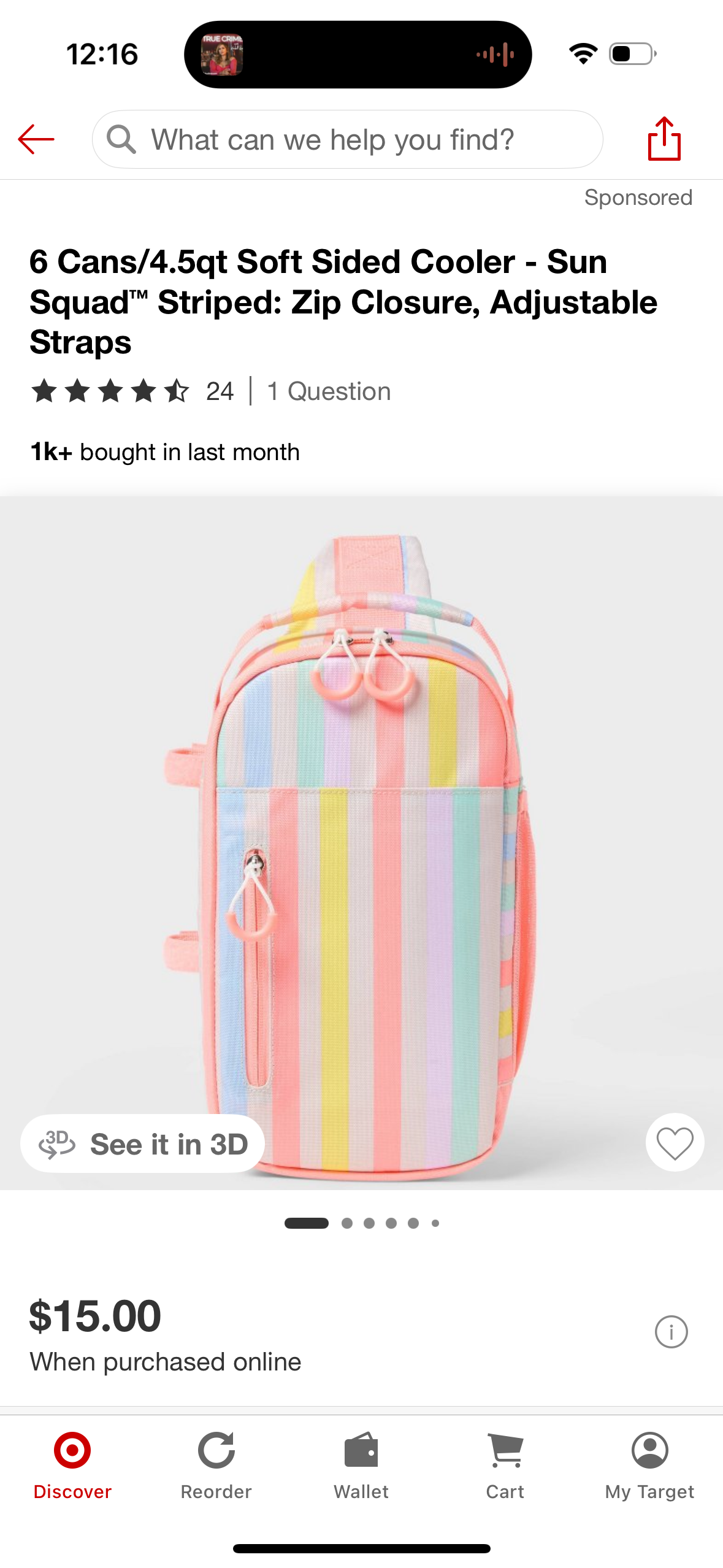Open the Cart tab
The image size is (723, 1568).
coord(505,1465)
